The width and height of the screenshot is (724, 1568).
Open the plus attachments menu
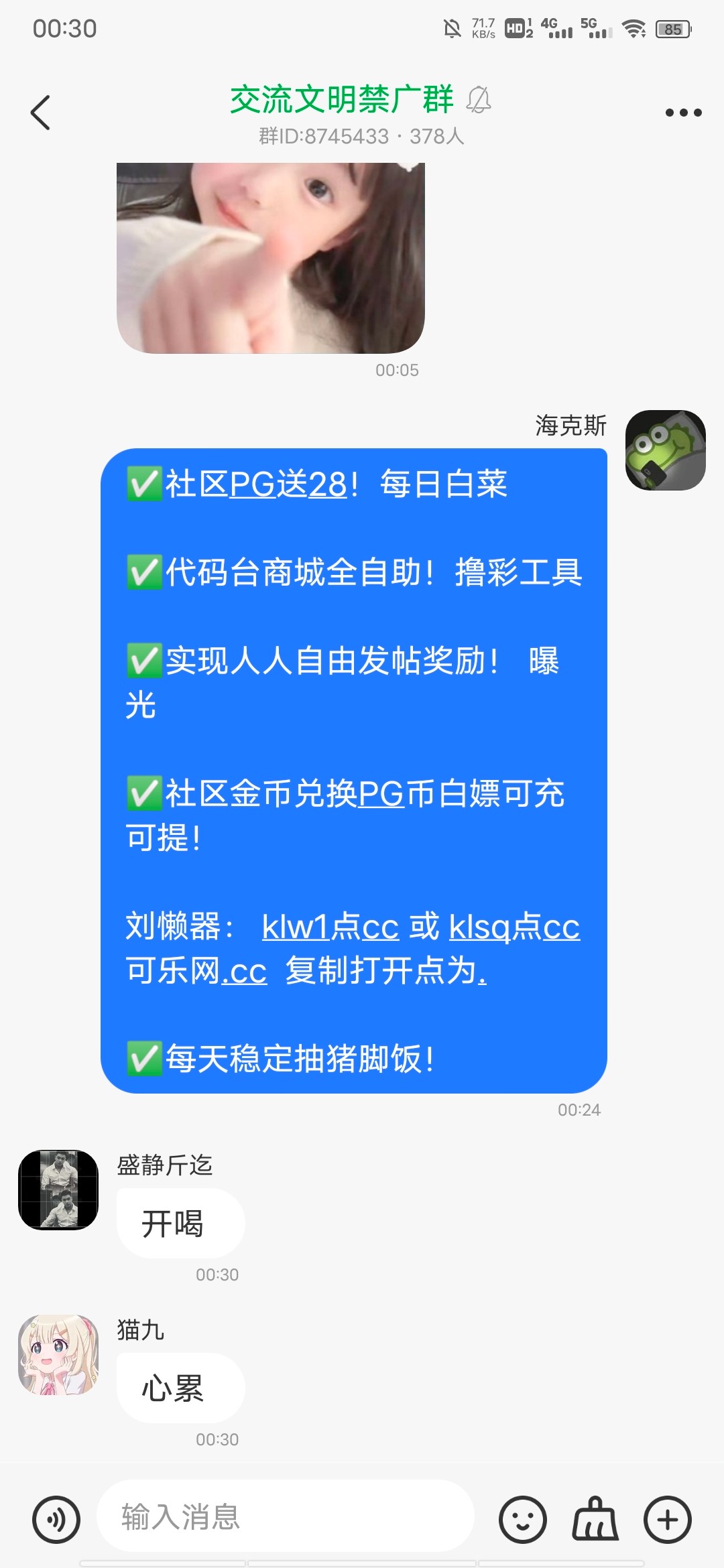667,1520
